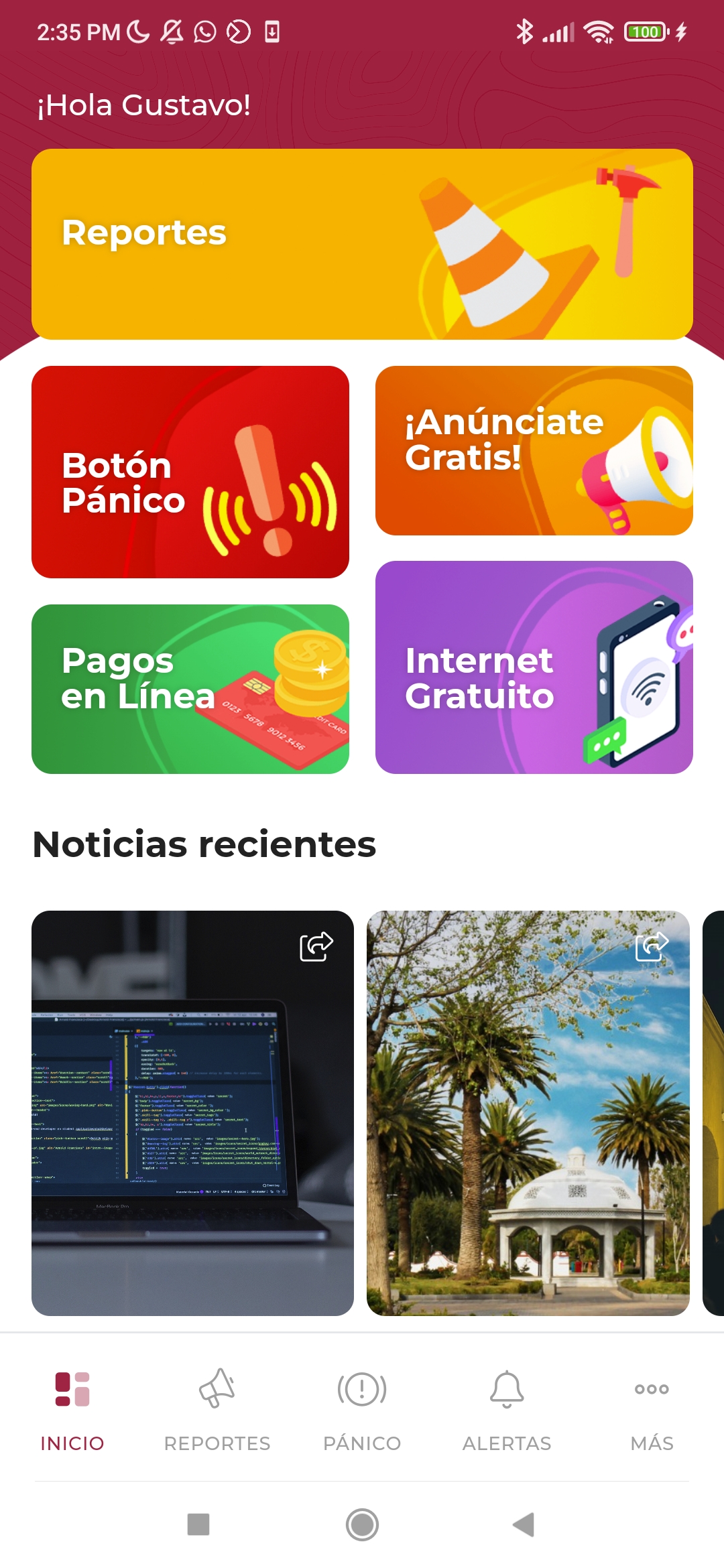Open the Más tab
Image resolution: width=724 pixels, height=1568 pixels.
click(x=652, y=1407)
